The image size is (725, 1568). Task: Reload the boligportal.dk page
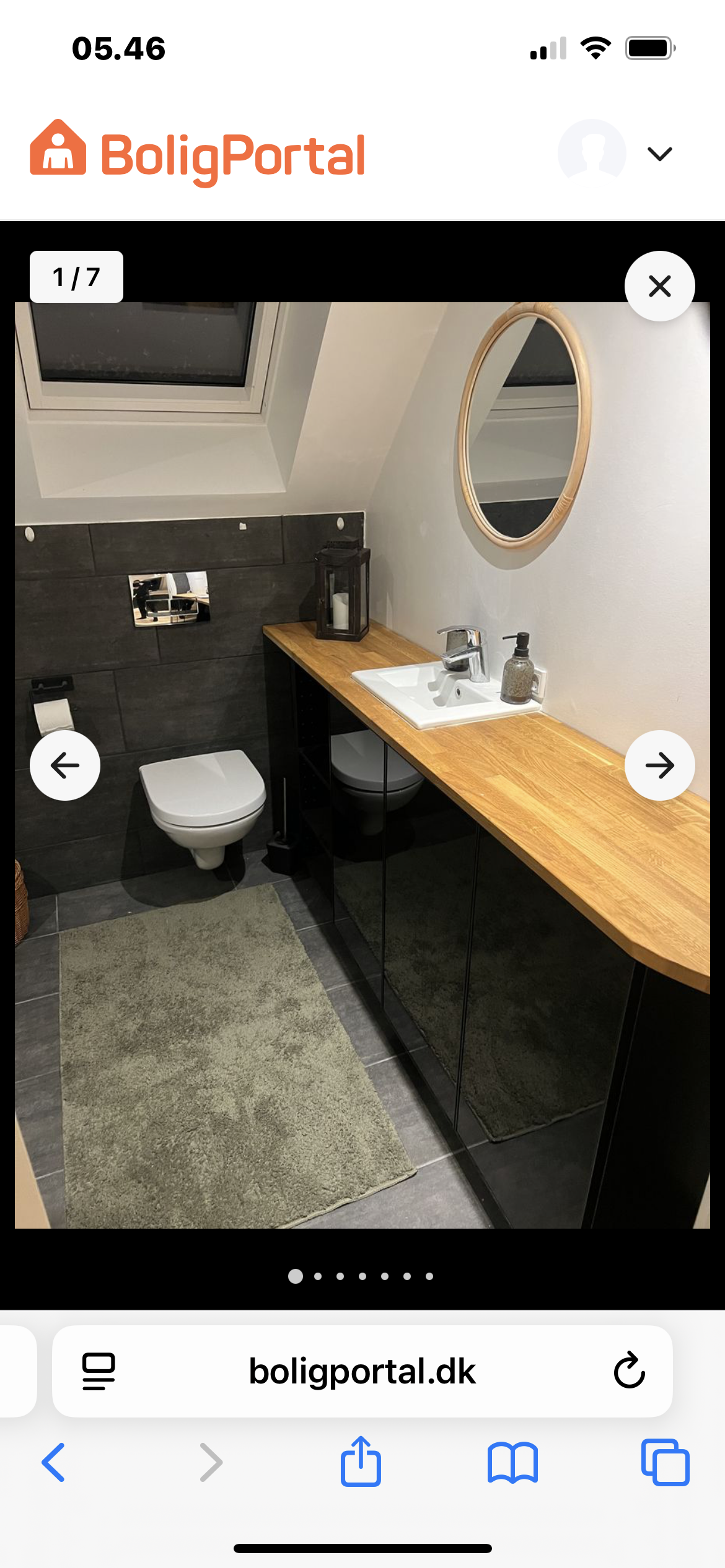click(x=629, y=1370)
